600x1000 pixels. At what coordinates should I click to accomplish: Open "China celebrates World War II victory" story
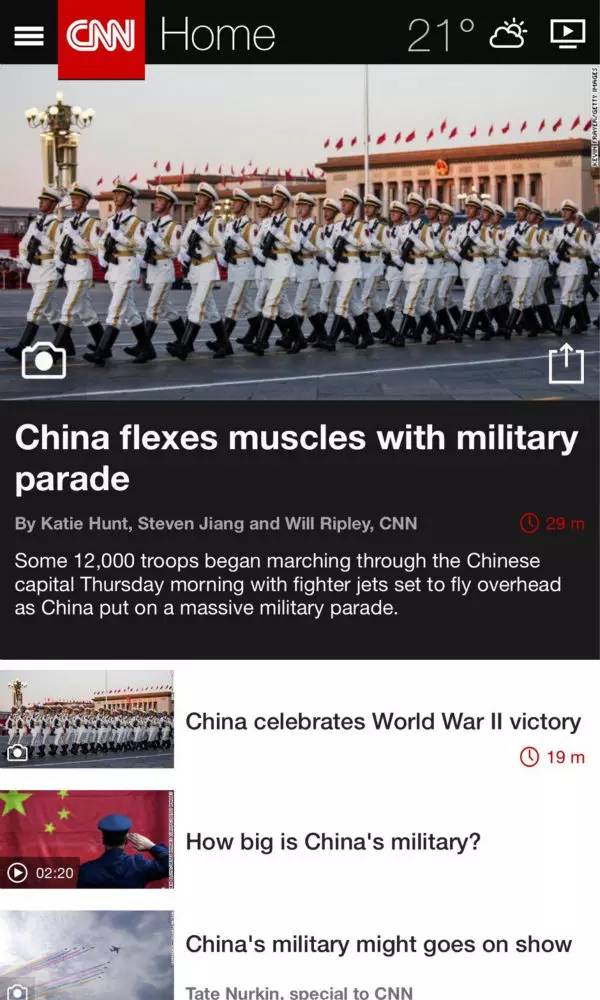tap(383, 721)
